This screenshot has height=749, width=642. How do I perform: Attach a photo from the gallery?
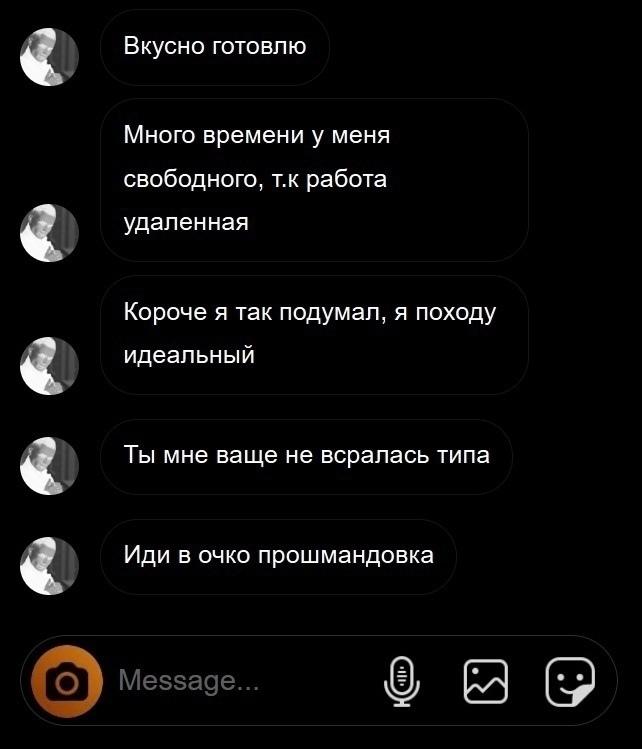click(x=486, y=682)
